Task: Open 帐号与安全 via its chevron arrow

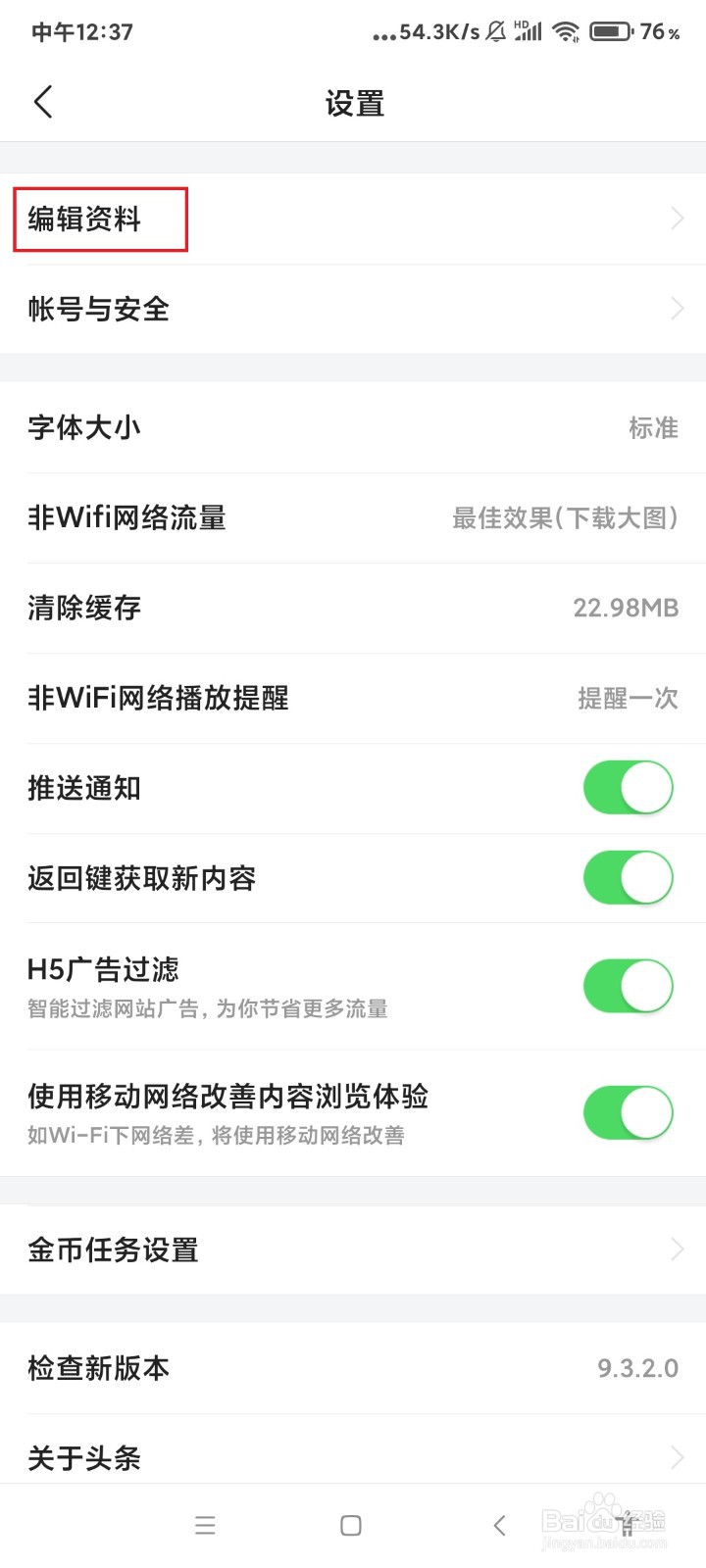Action: (677, 309)
